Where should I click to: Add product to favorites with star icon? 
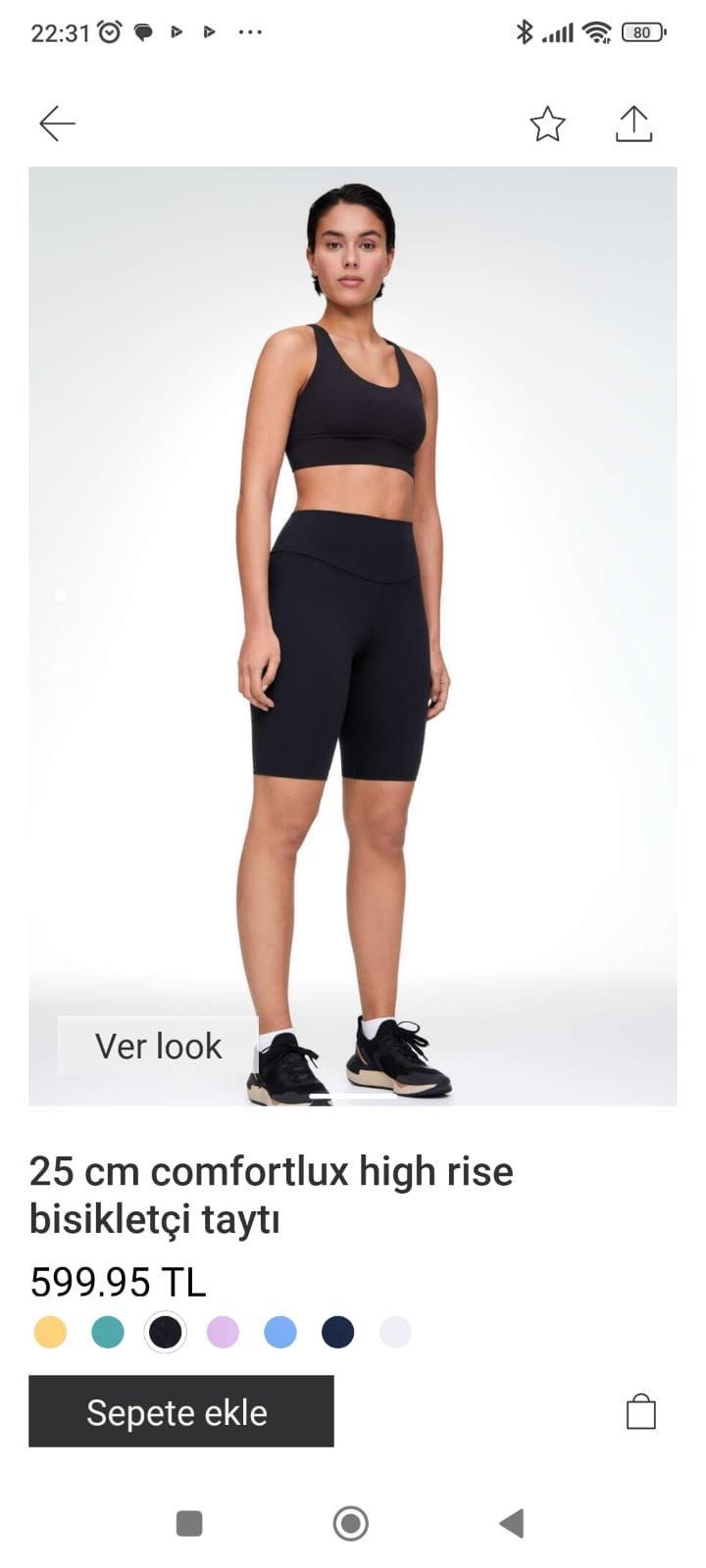pyautogui.click(x=547, y=123)
